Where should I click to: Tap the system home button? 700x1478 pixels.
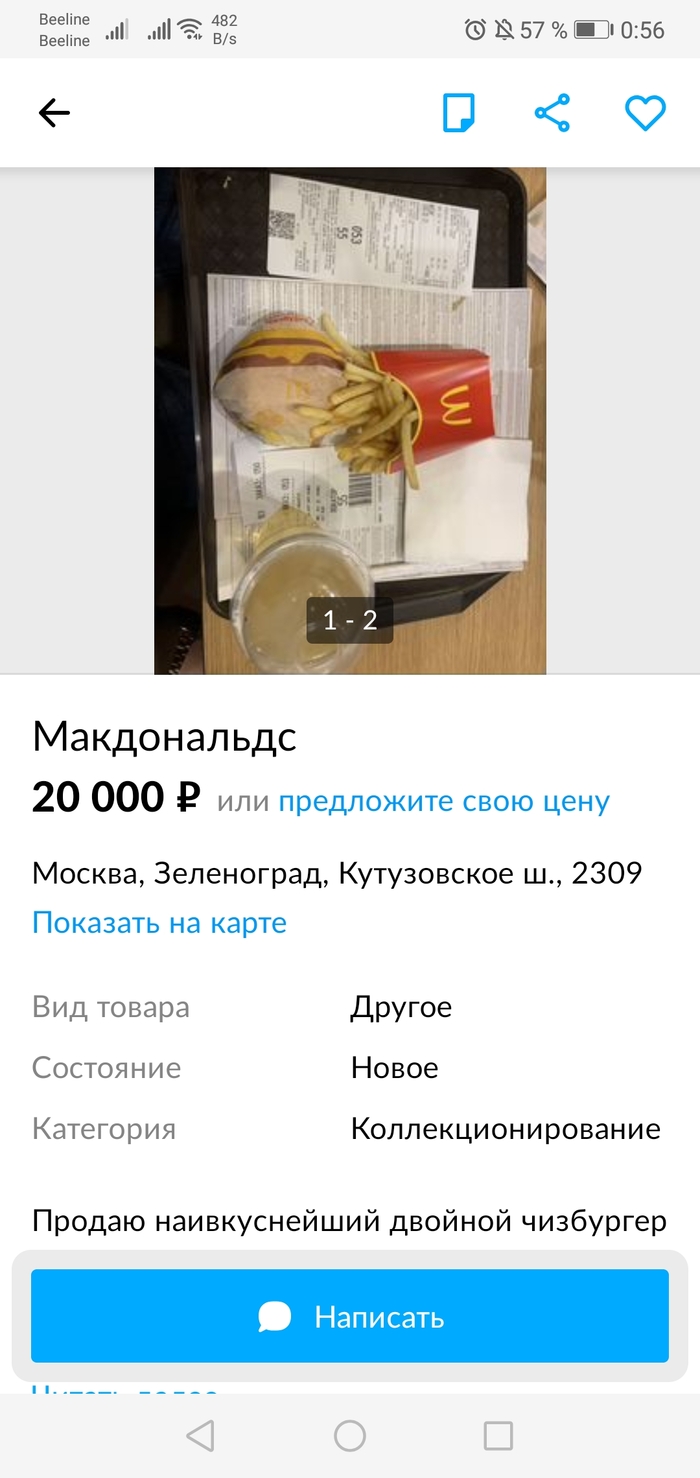pyautogui.click(x=350, y=1436)
